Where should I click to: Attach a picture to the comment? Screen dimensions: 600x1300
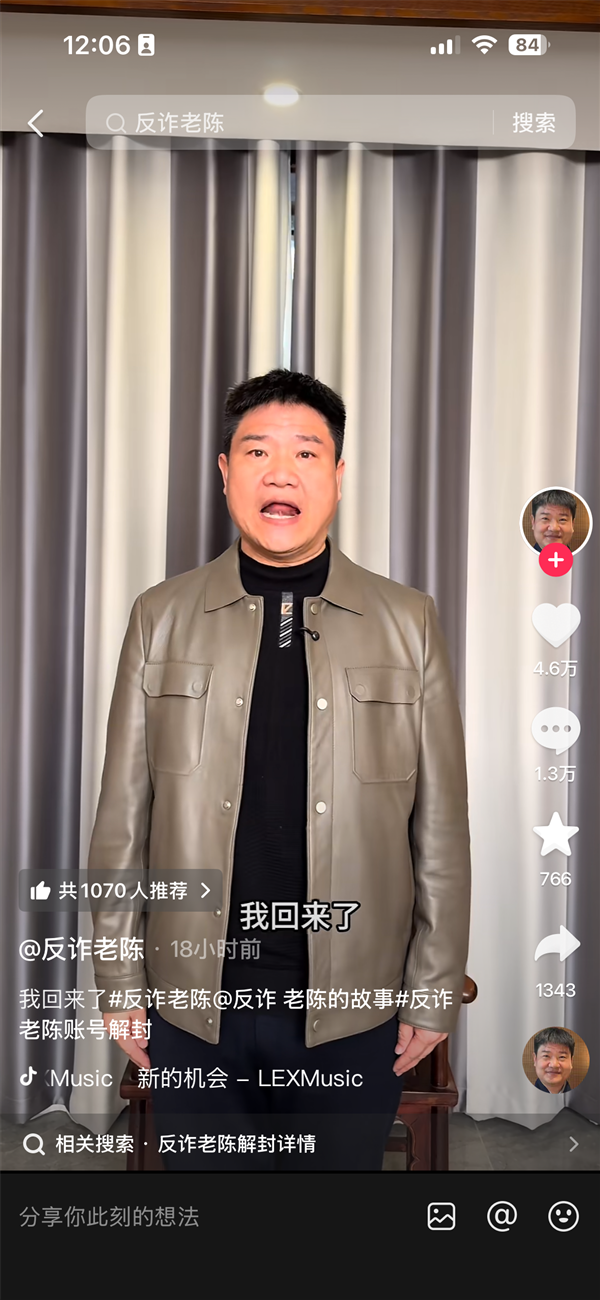[441, 1216]
